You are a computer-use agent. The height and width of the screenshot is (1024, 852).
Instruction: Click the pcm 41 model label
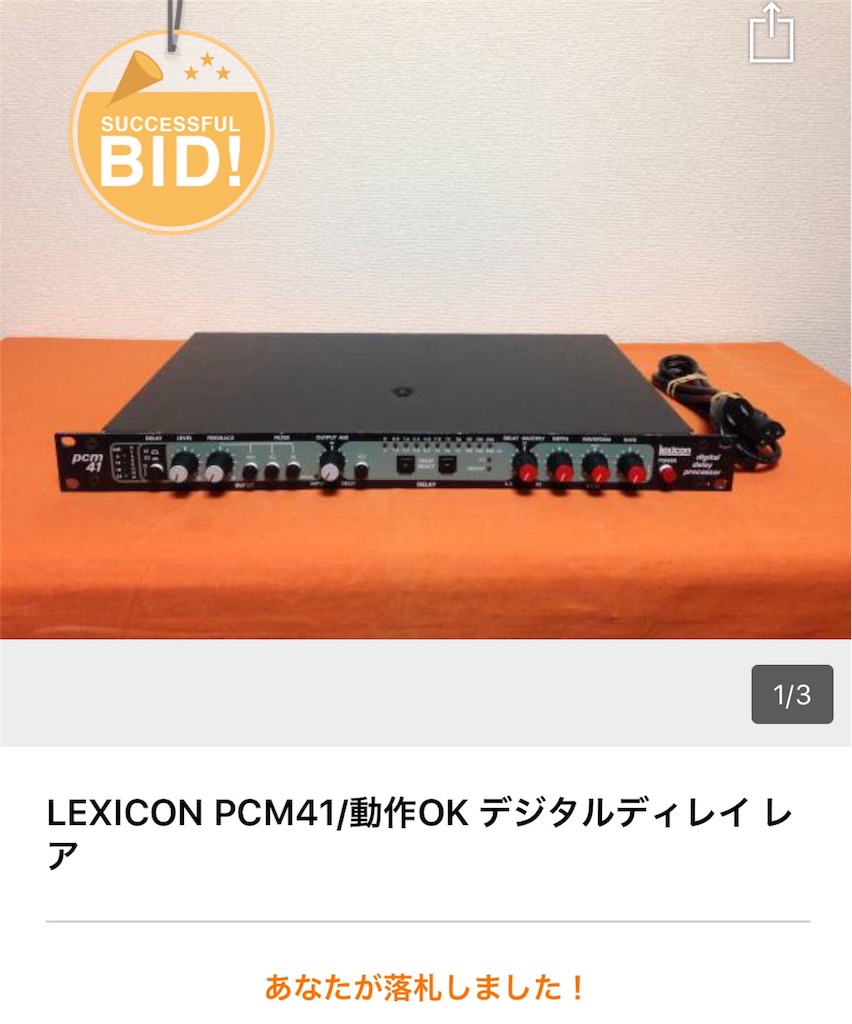pos(86,463)
